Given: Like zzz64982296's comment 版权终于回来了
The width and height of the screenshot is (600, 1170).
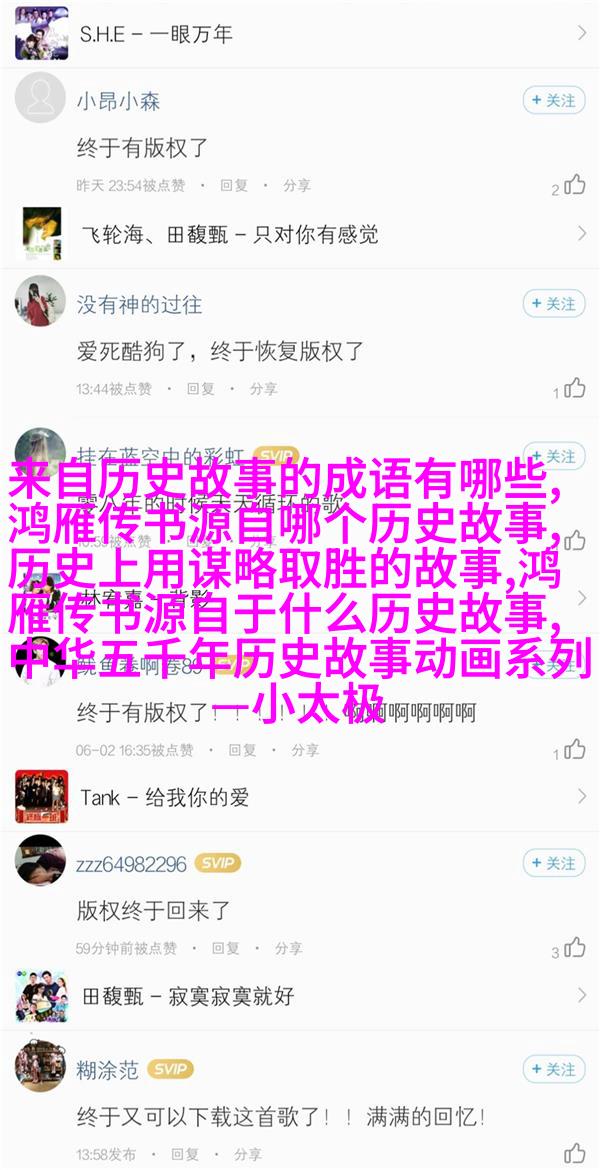Looking at the screenshot, I should pos(575,947).
